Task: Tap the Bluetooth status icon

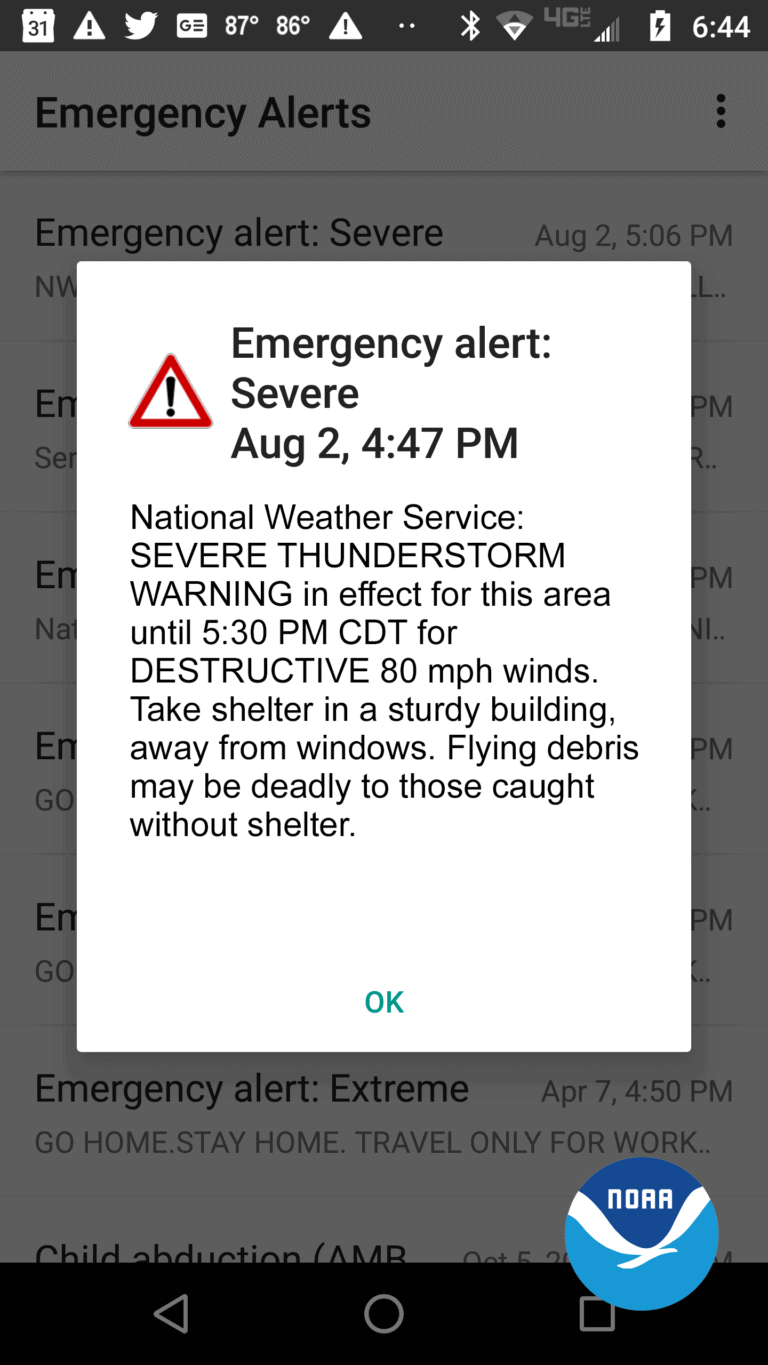Action: tap(468, 25)
